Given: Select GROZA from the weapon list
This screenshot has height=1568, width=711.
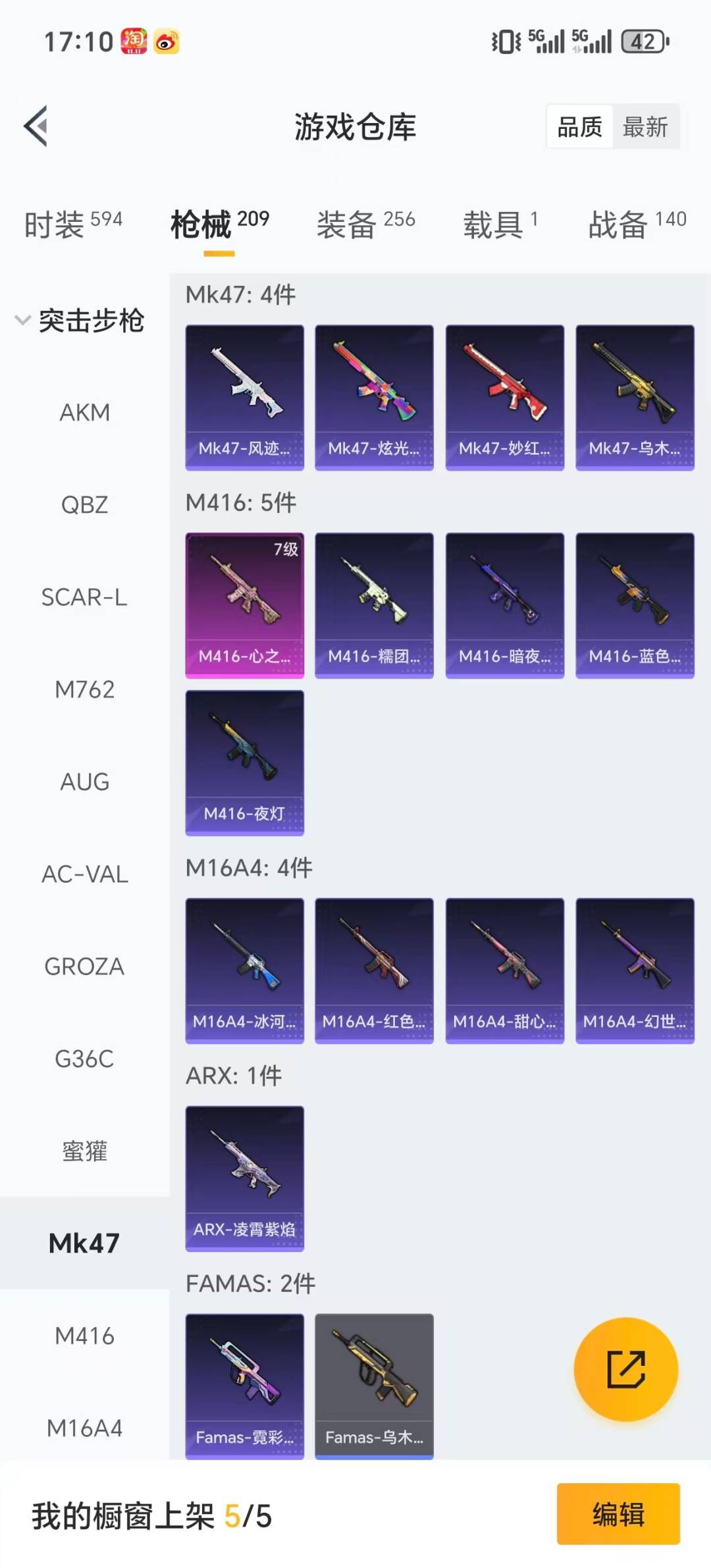Looking at the screenshot, I should tap(84, 966).
